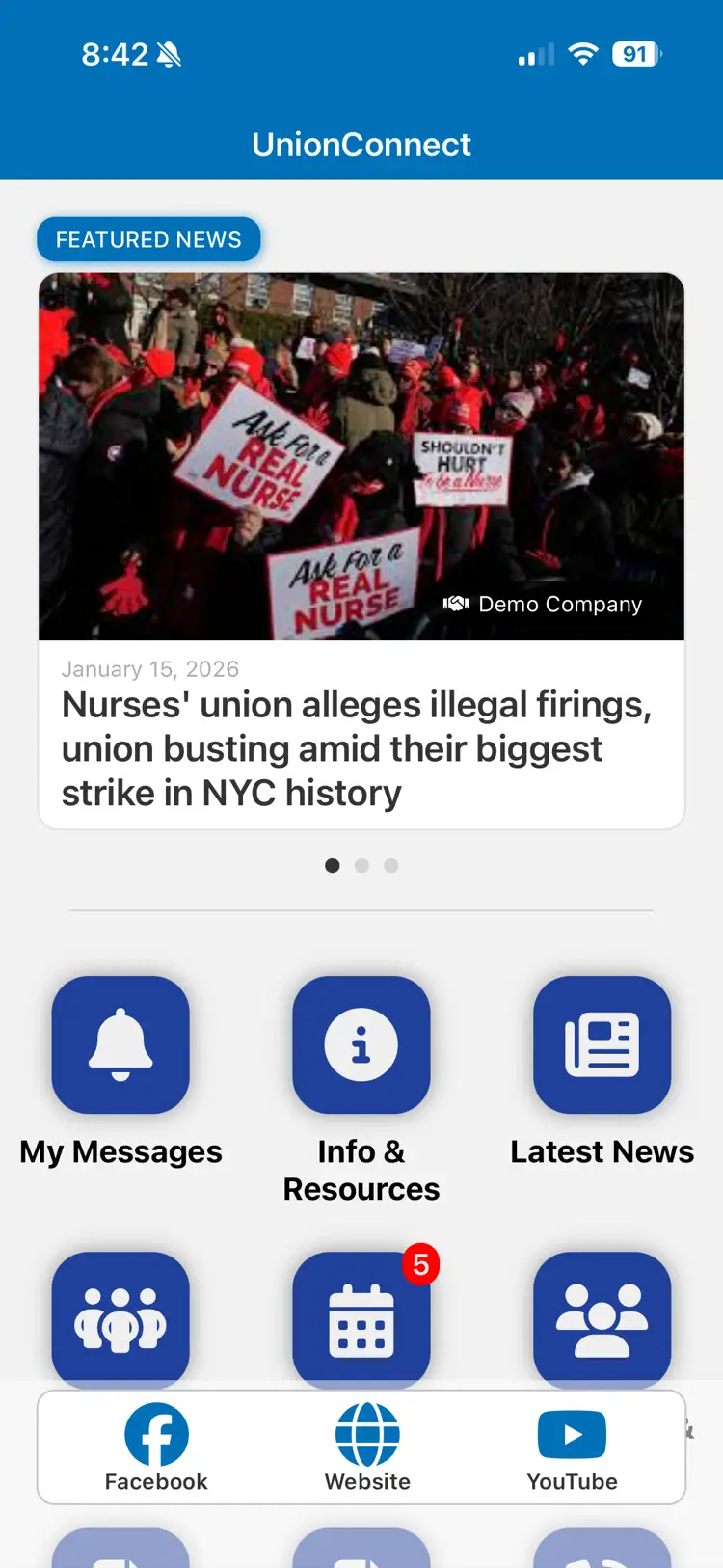
Task: Tap the red notification badge showing 5
Action: pyautogui.click(x=421, y=1265)
